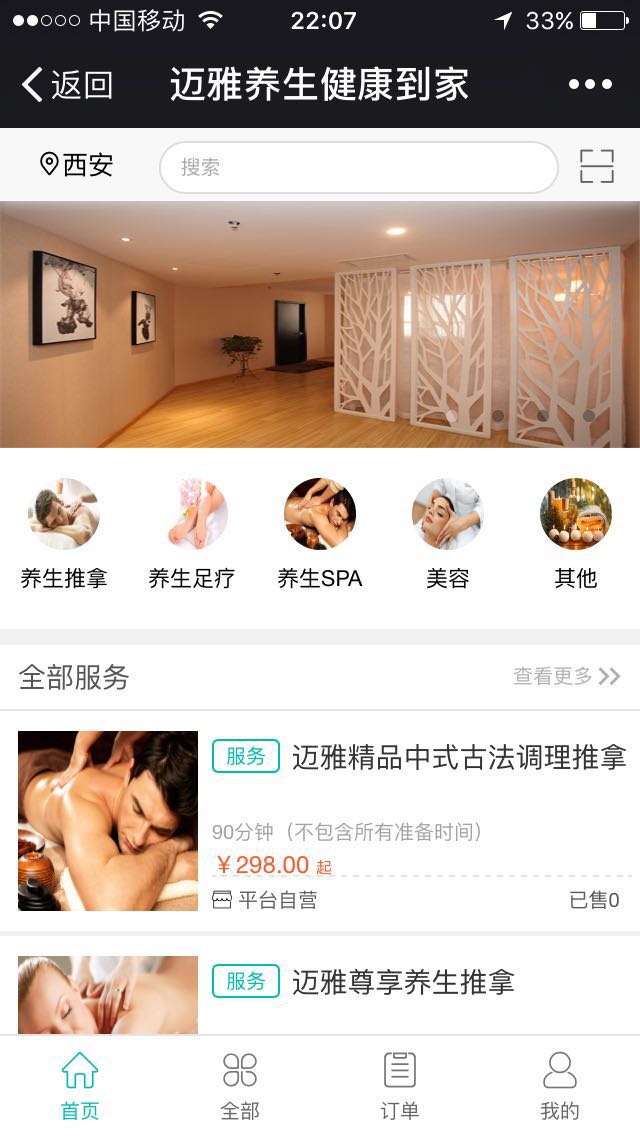The width and height of the screenshot is (640, 1136).
Task: Switch to the 我的 tab
Action: [560, 1085]
